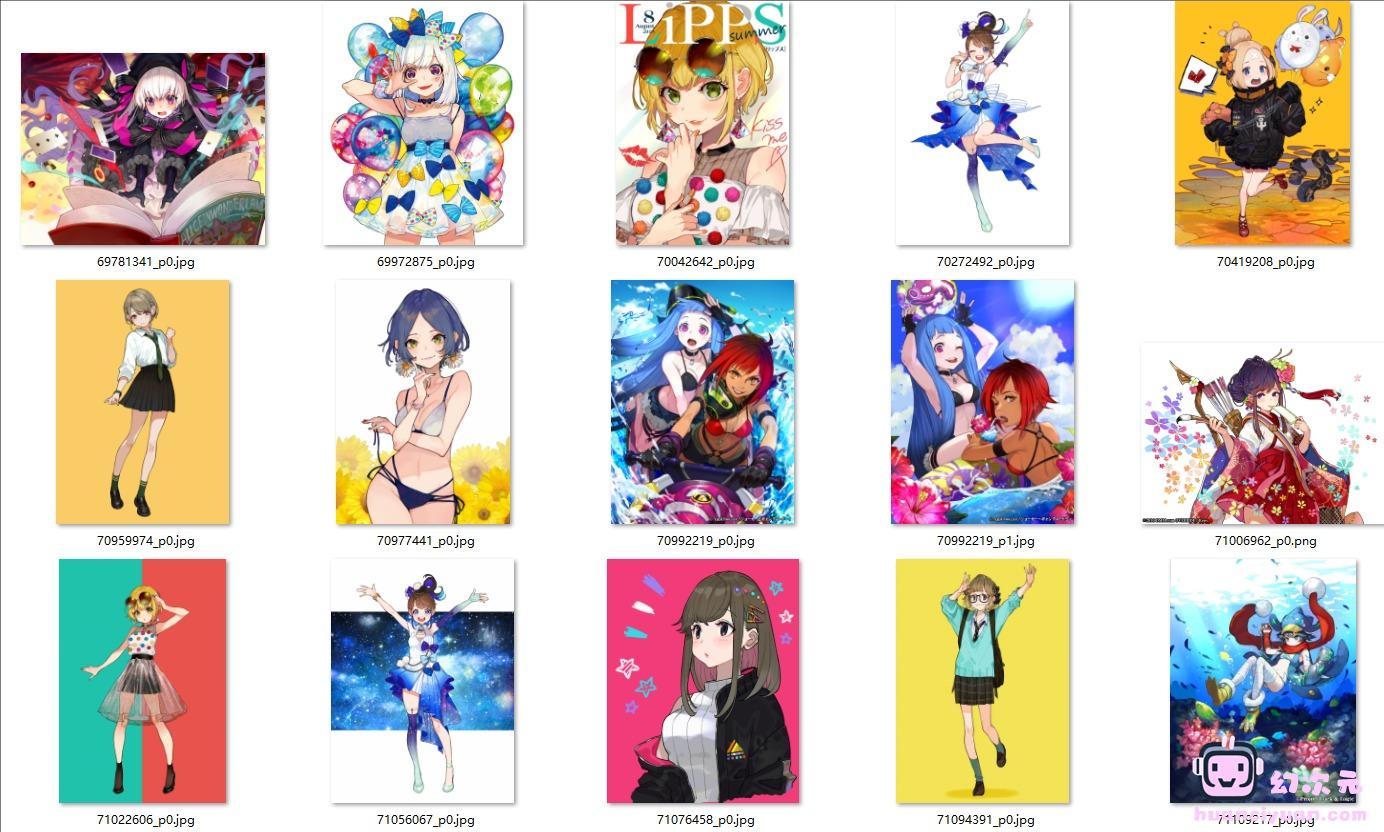Open the file 70042642_p0.jpg
The image size is (1384, 832).
[702, 124]
